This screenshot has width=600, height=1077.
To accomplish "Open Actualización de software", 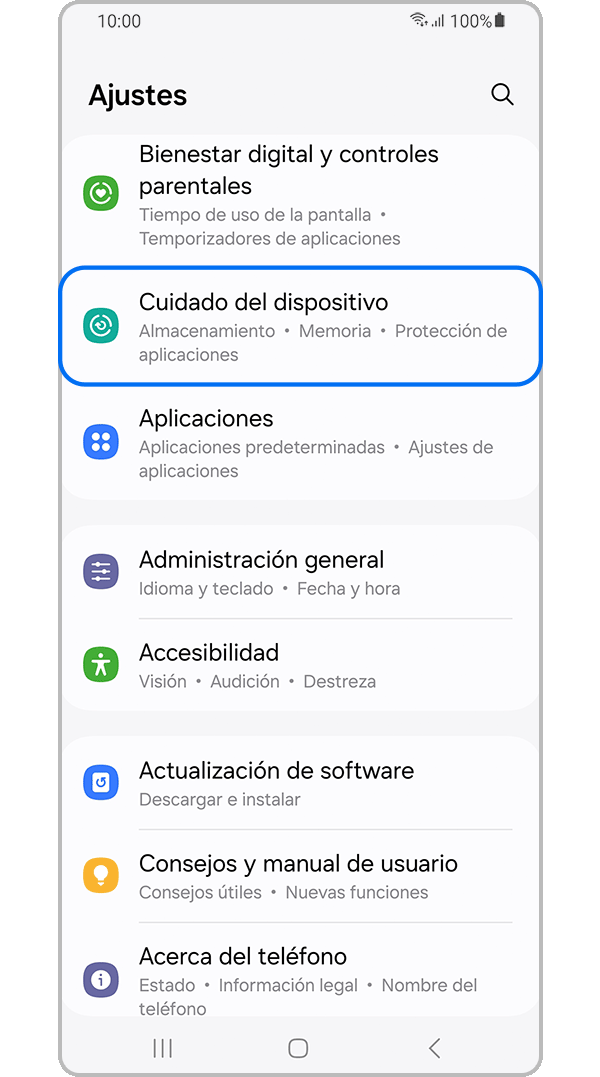I will click(300, 783).
